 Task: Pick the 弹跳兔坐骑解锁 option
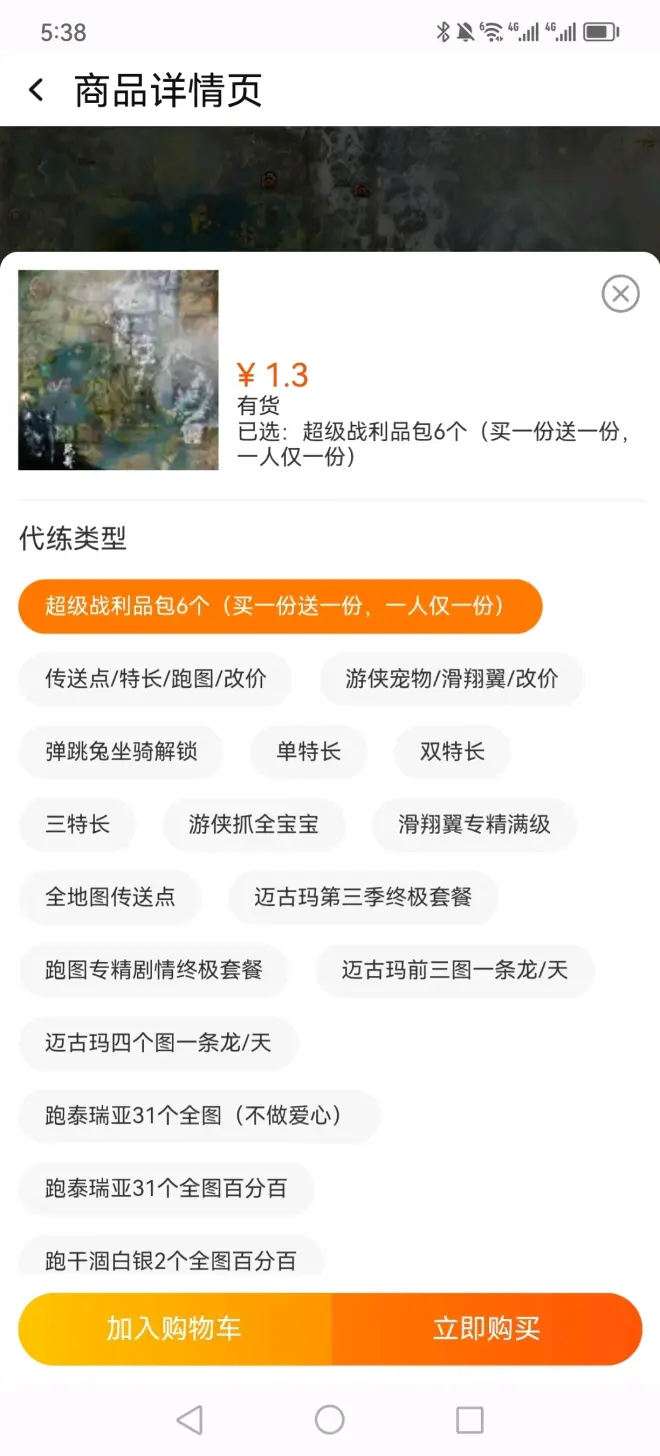(121, 752)
